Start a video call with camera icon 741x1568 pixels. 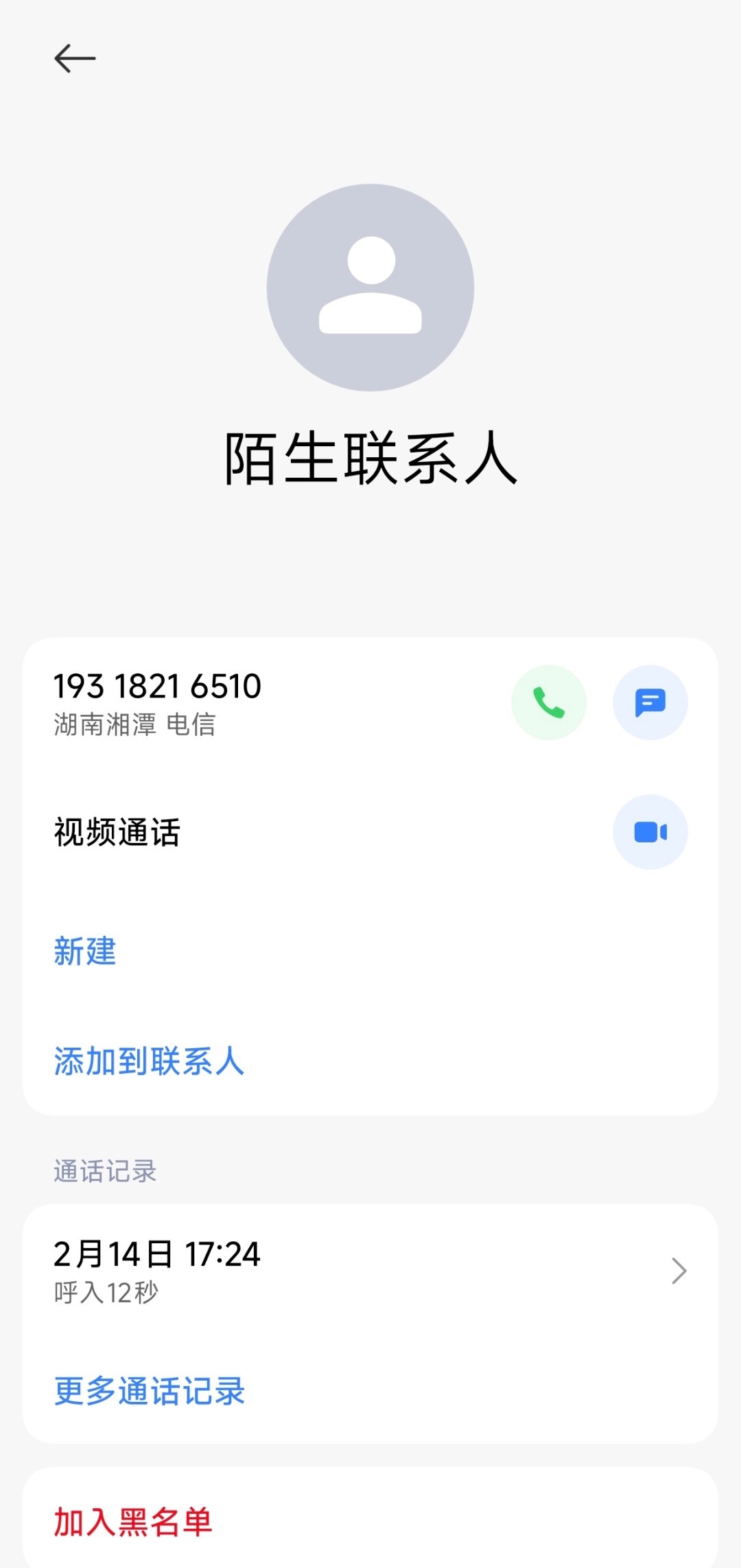coord(650,832)
